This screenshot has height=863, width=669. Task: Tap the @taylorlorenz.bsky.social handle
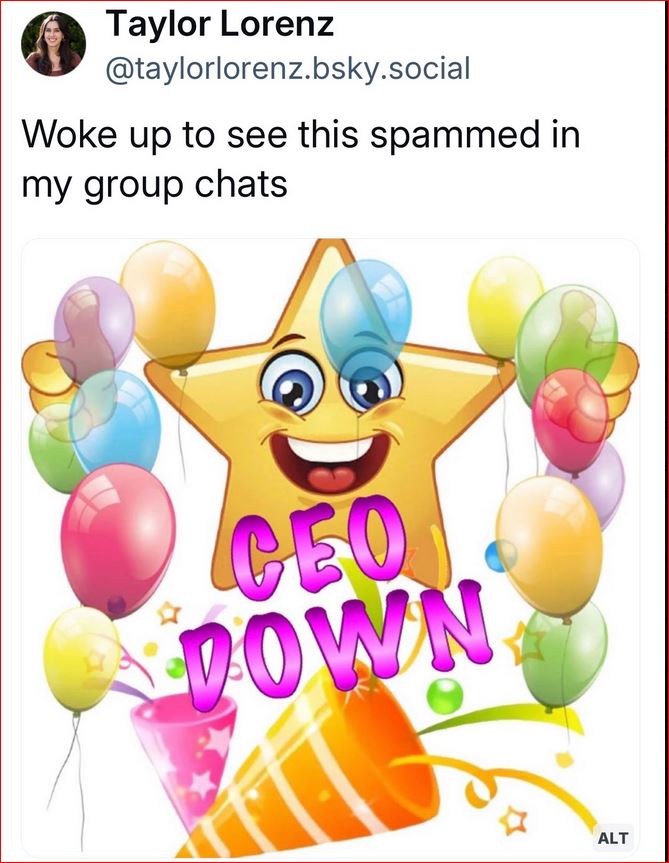[x=287, y=68]
